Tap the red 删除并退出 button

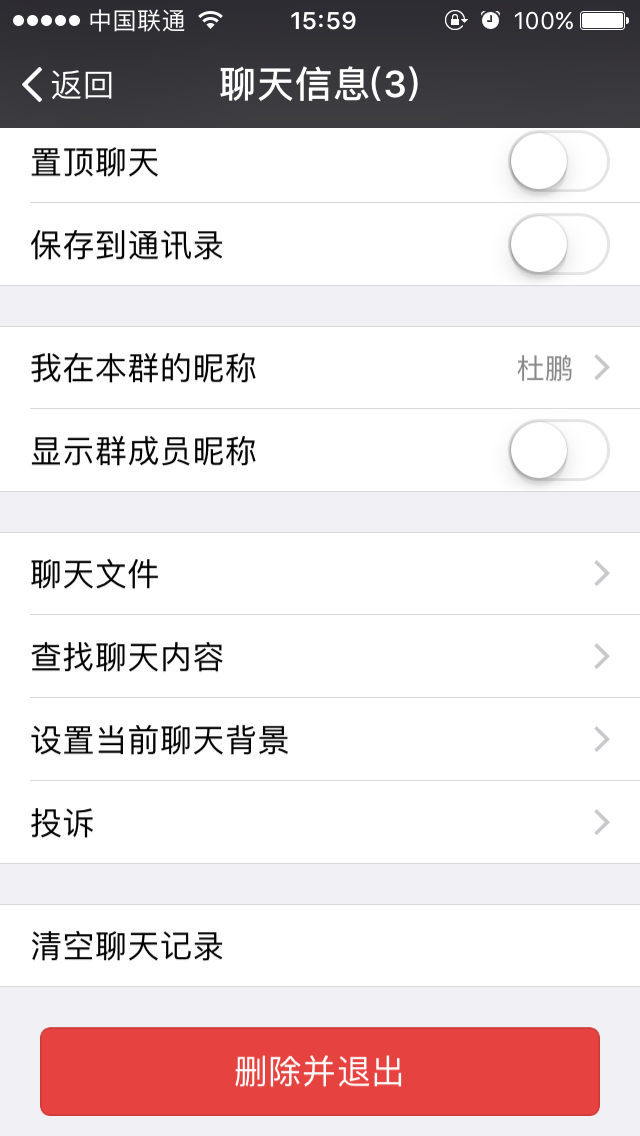tap(320, 1072)
